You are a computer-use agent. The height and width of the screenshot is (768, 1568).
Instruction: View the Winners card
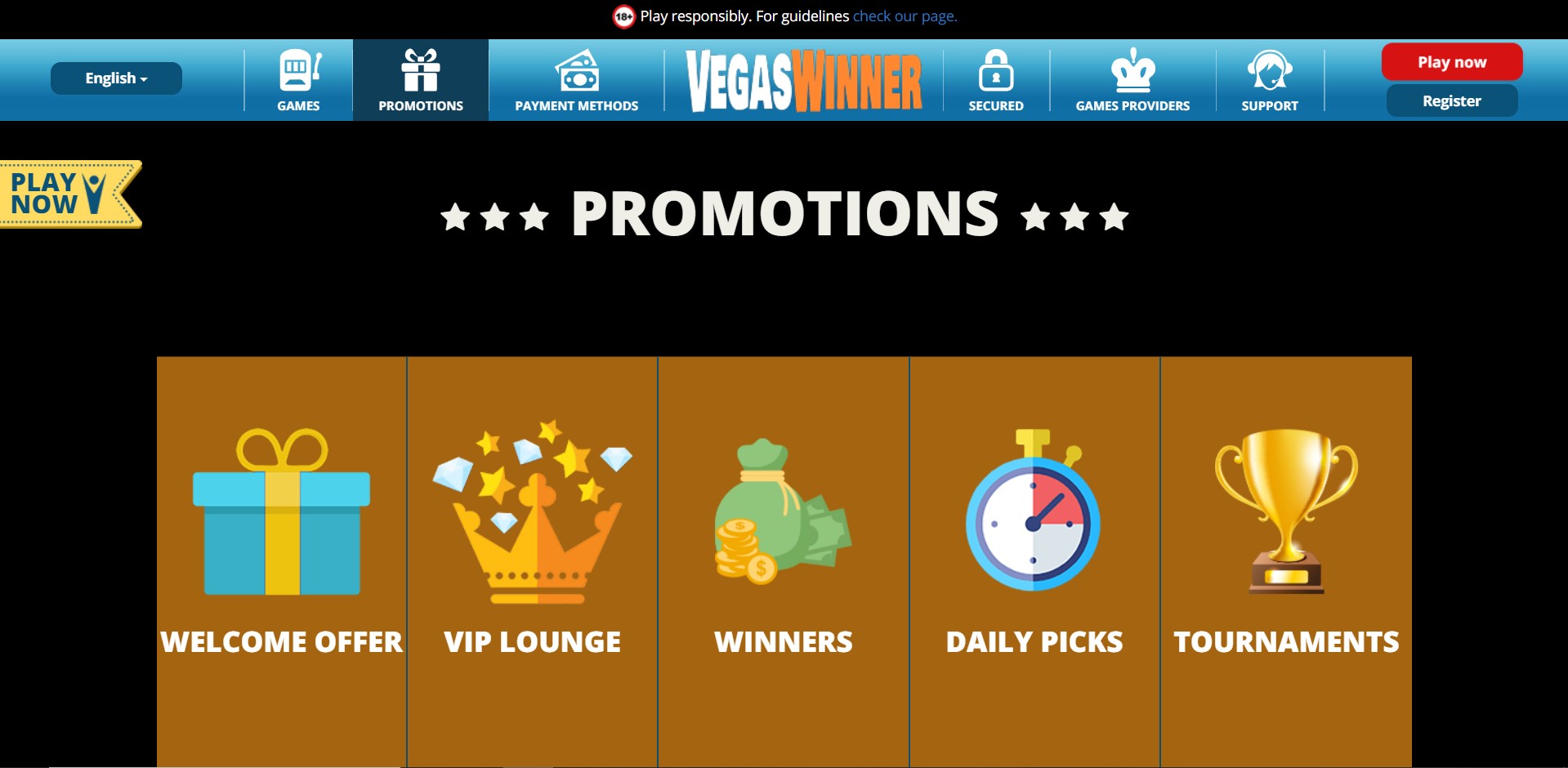click(x=784, y=556)
